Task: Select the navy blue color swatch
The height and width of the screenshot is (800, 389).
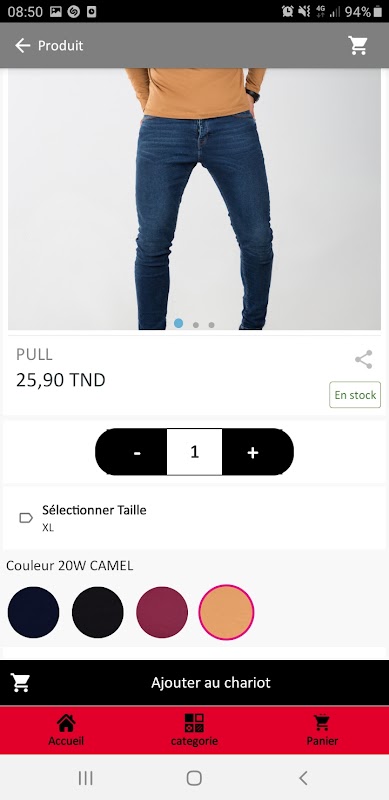Action: click(34, 612)
